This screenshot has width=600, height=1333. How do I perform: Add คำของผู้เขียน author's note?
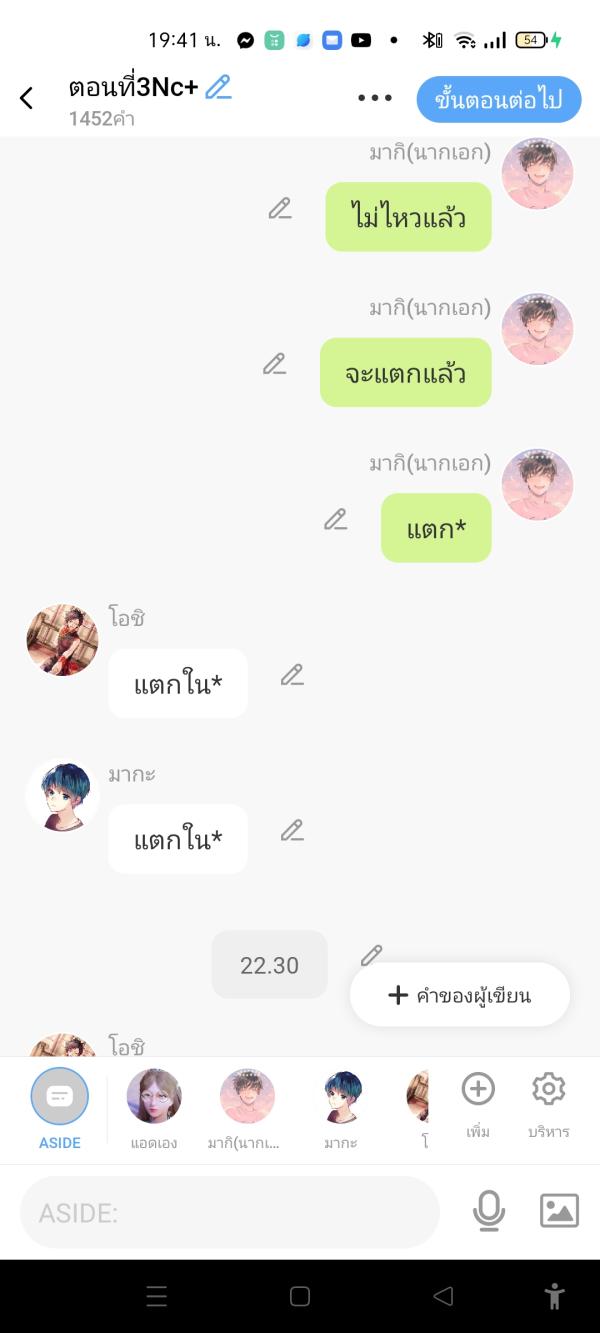click(460, 995)
